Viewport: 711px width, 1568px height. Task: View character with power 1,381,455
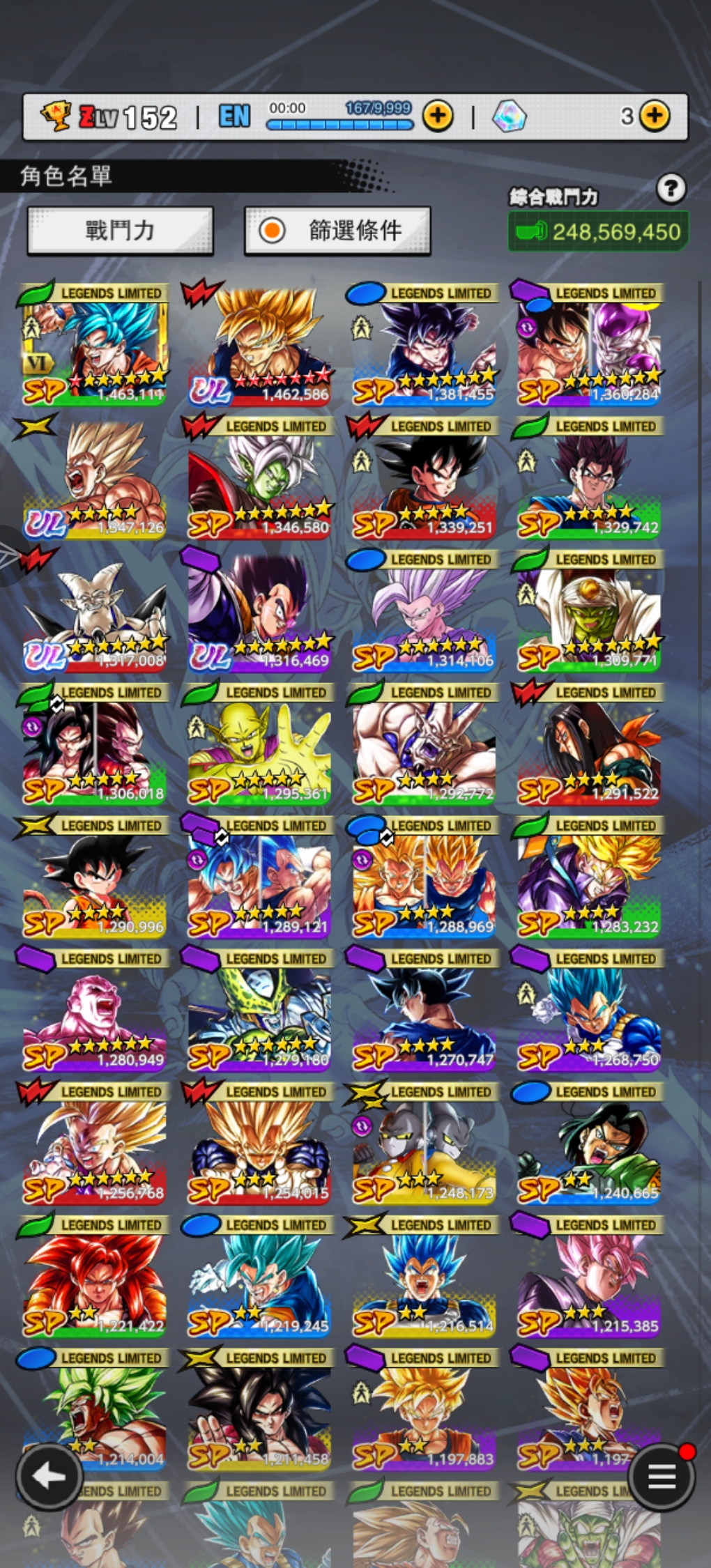point(424,345)
